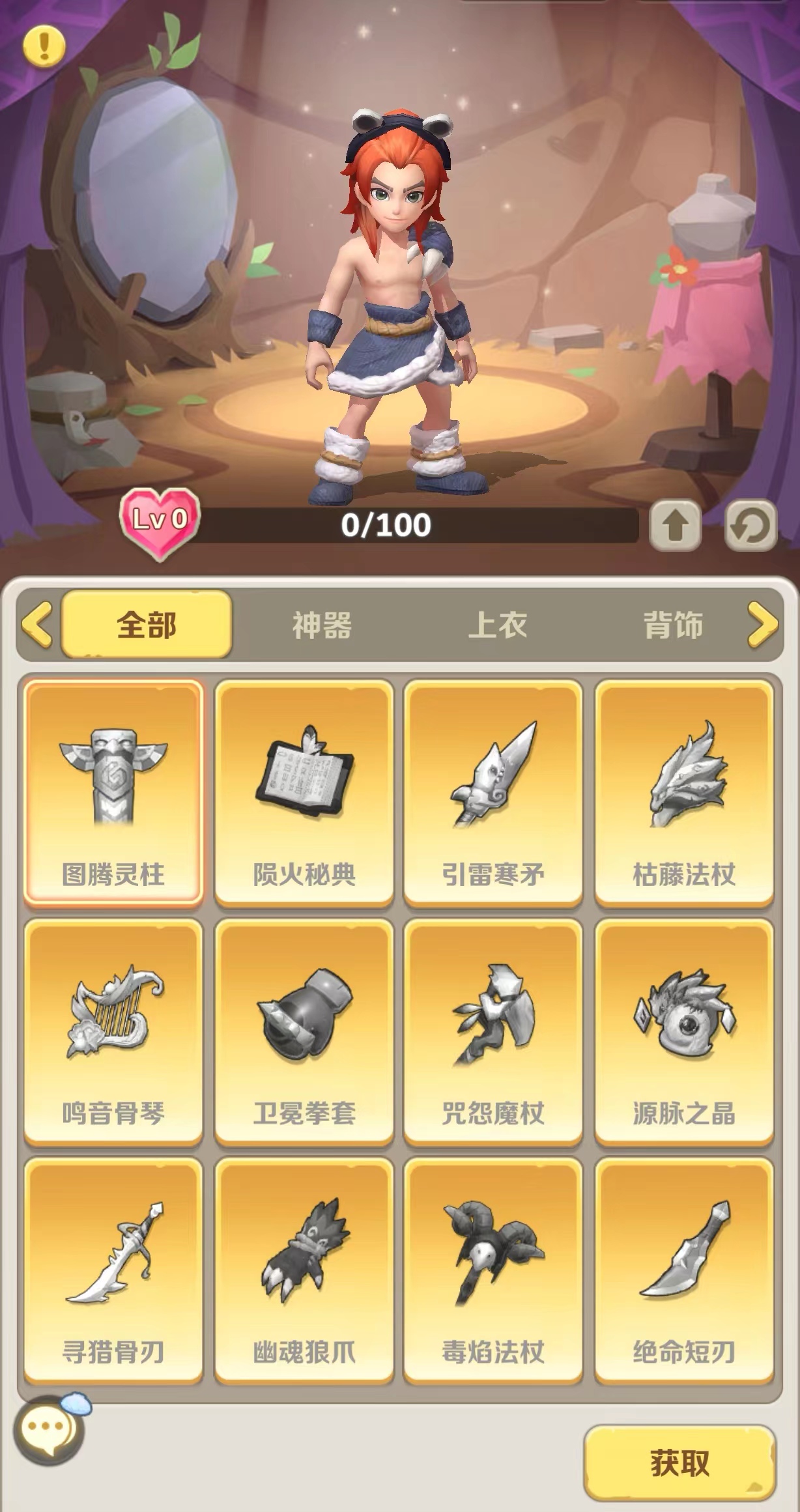Choose the 枯藤法杖 item
This screenshot has height=1512, width=800.
[684, 793]
